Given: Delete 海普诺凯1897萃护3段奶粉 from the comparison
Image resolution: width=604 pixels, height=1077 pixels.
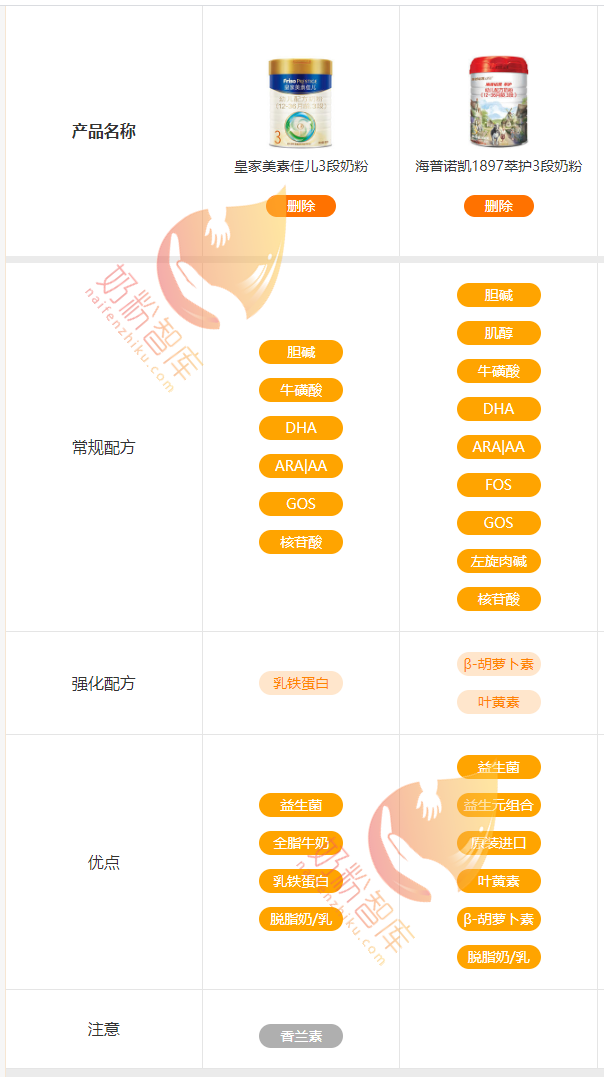Looking at the screenshot, I should click(498, 206).
